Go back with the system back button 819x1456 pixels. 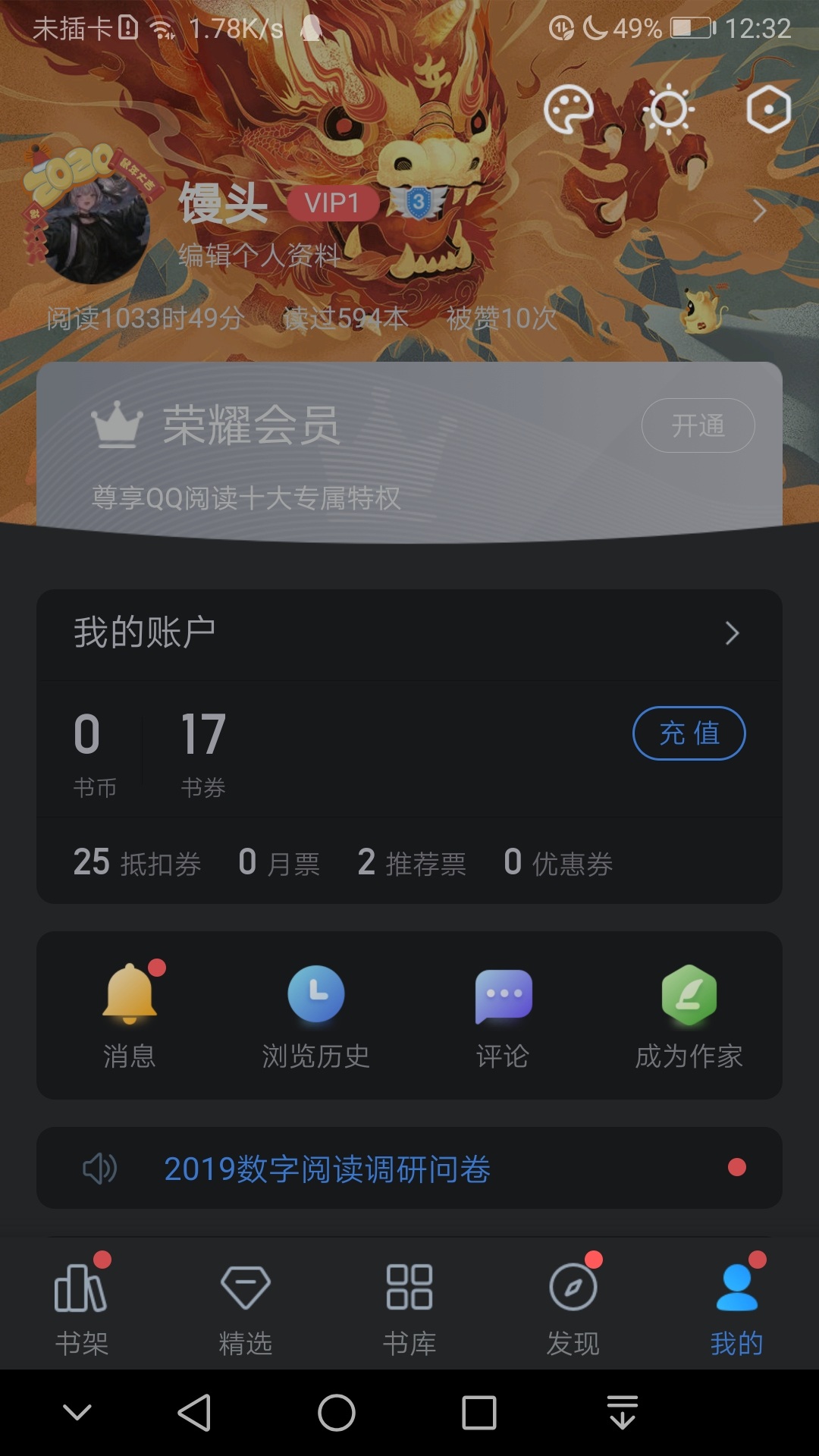[194, 1413]
